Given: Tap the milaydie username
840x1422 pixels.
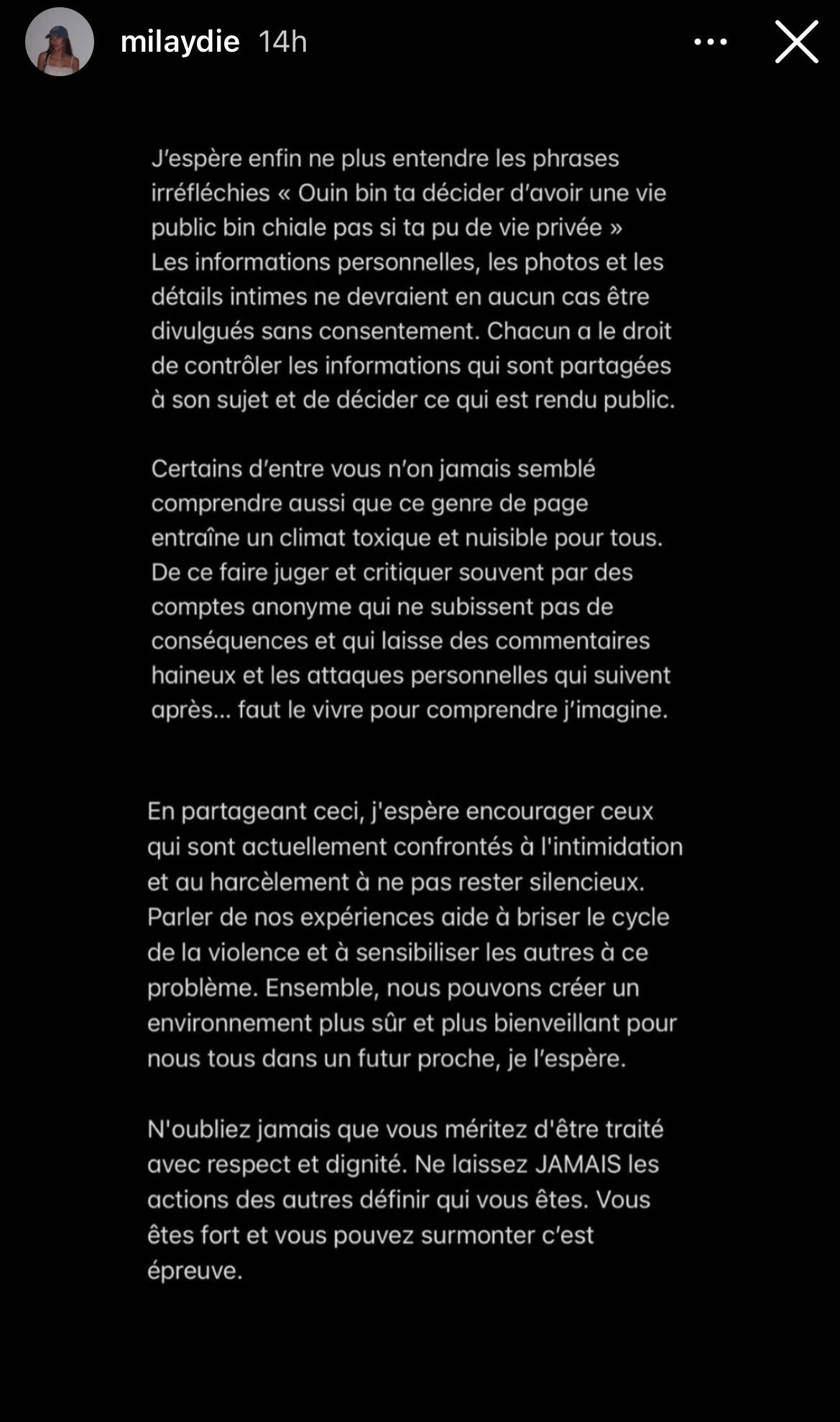Looking at the screenshot, I should [x=180, y=42].
